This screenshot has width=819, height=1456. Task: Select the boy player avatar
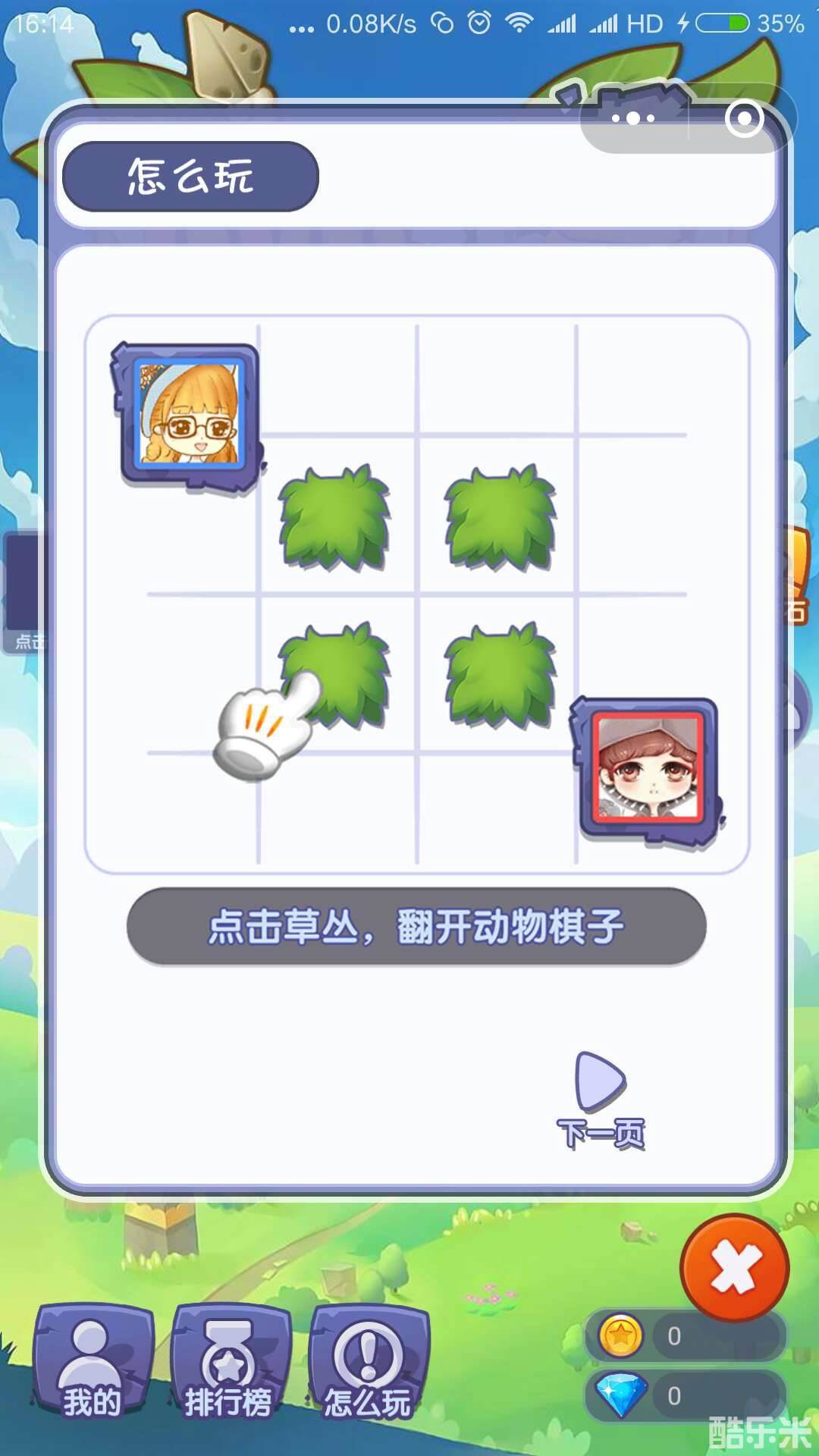[645, 770]
